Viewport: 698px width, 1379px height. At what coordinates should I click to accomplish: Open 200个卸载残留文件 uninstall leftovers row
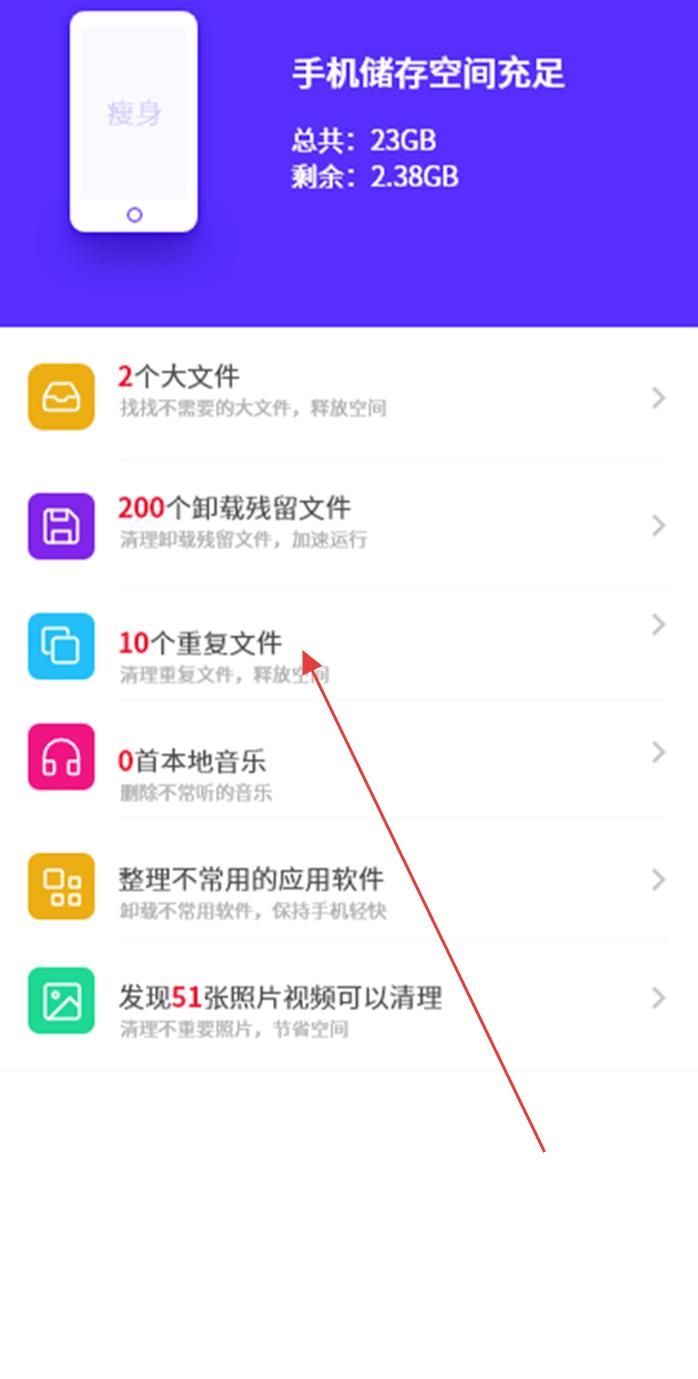[349, 523]
